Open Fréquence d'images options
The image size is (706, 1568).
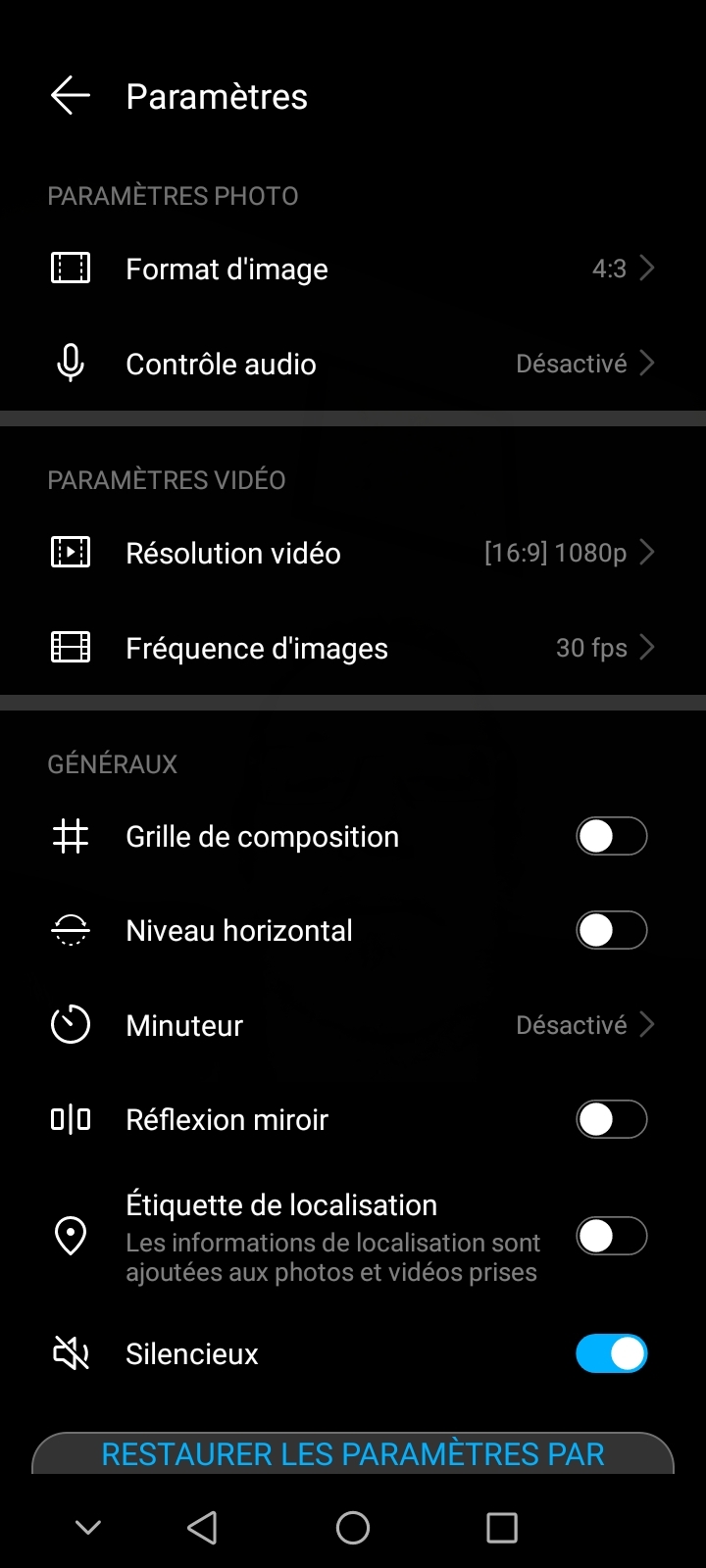pyautogui.click(x=353, y=648)
